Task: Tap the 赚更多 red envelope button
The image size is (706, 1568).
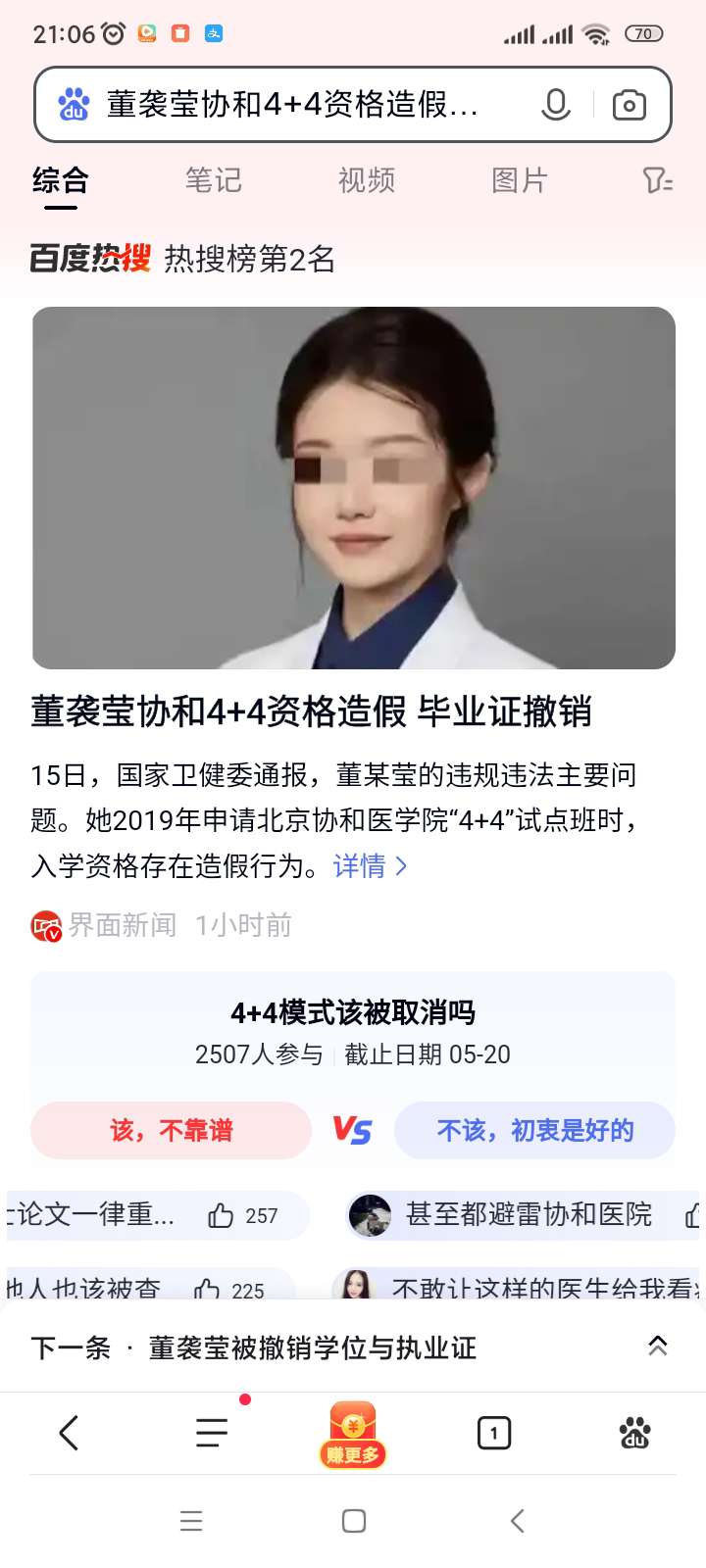Action: pos(353,1434)
